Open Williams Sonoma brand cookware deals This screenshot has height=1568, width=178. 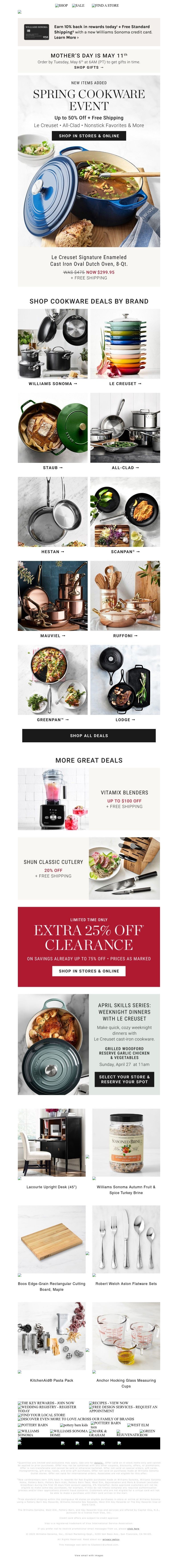click(x=53, y=384)
